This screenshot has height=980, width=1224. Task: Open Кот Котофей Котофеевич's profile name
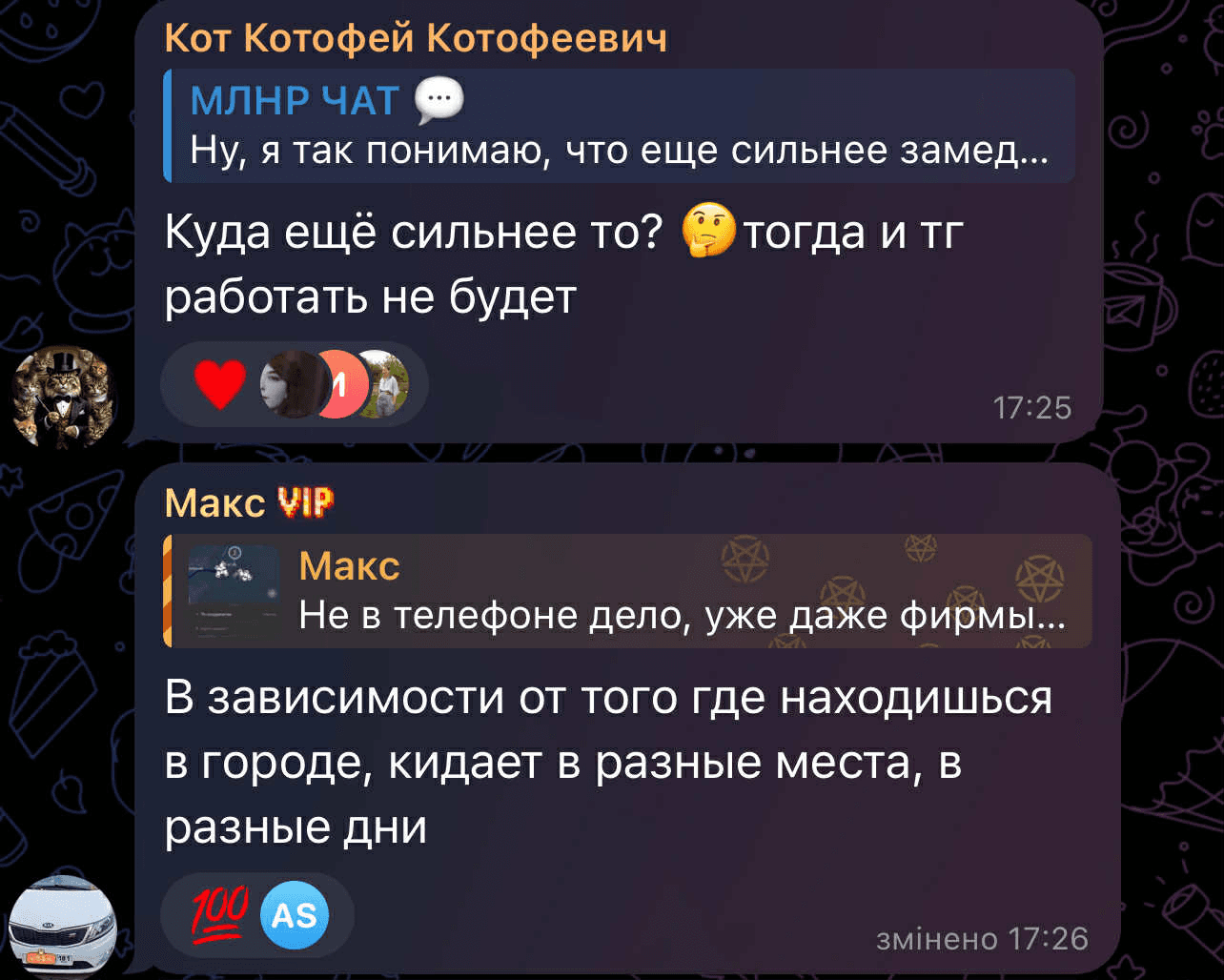pos(416,39)
